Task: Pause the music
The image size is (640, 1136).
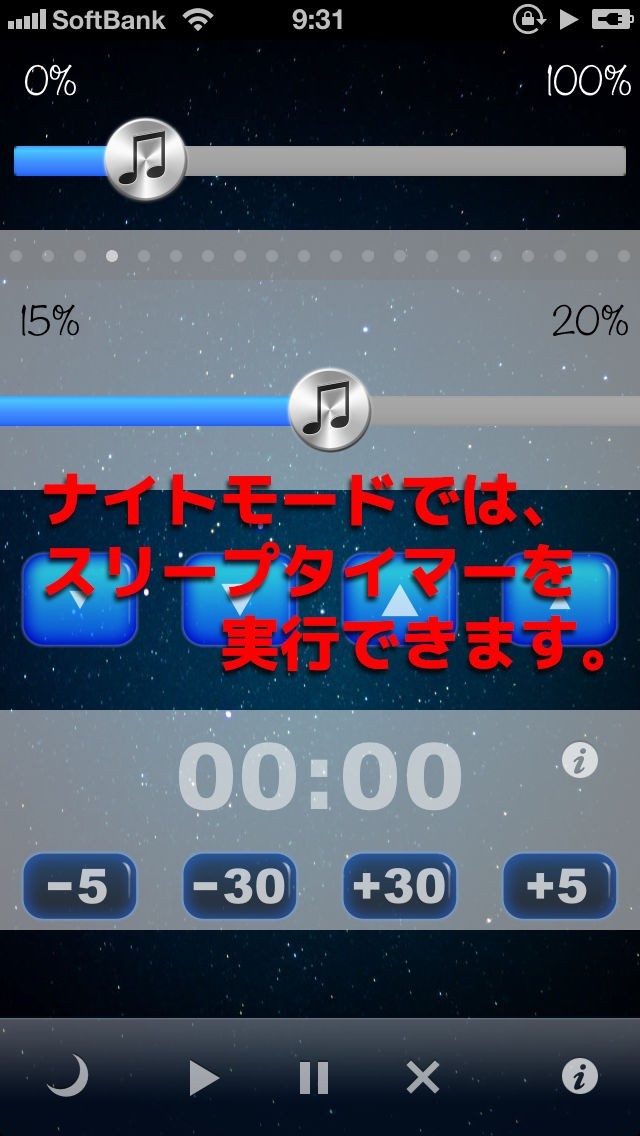Action: (313, 1078)
